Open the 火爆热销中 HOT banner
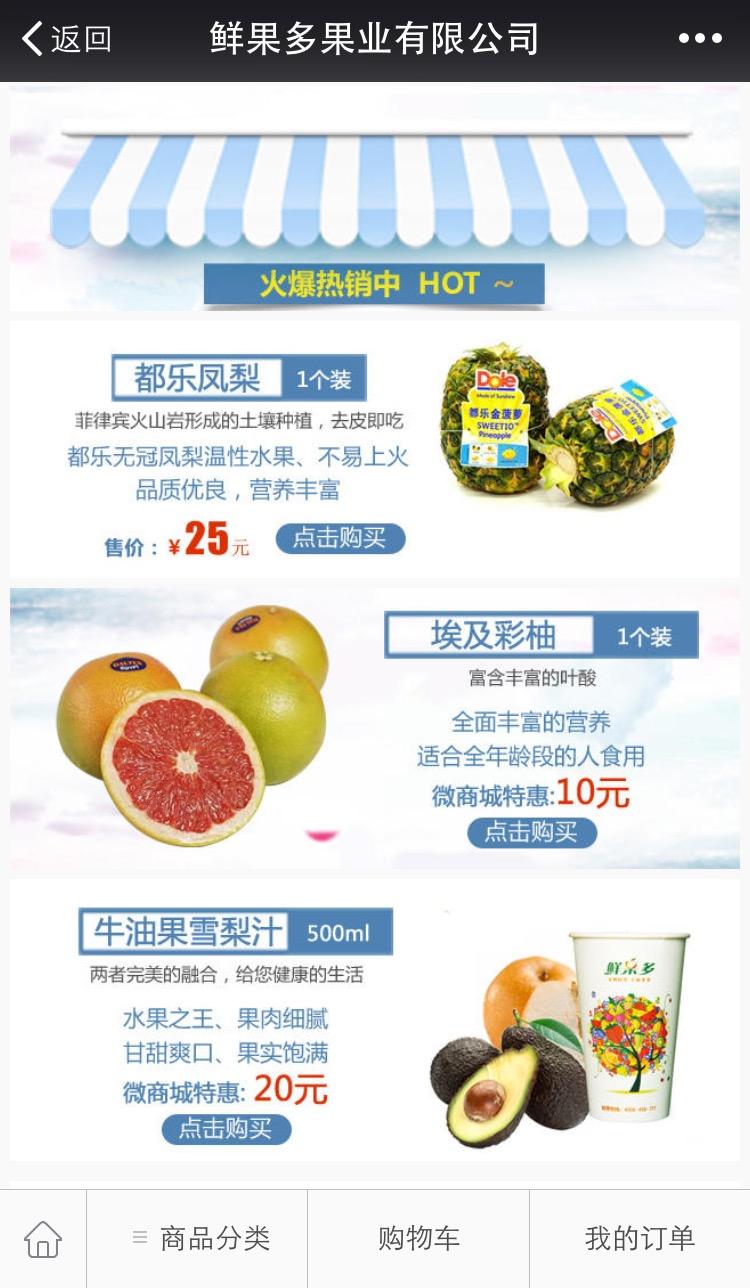750x1288 pixels. 375,200
